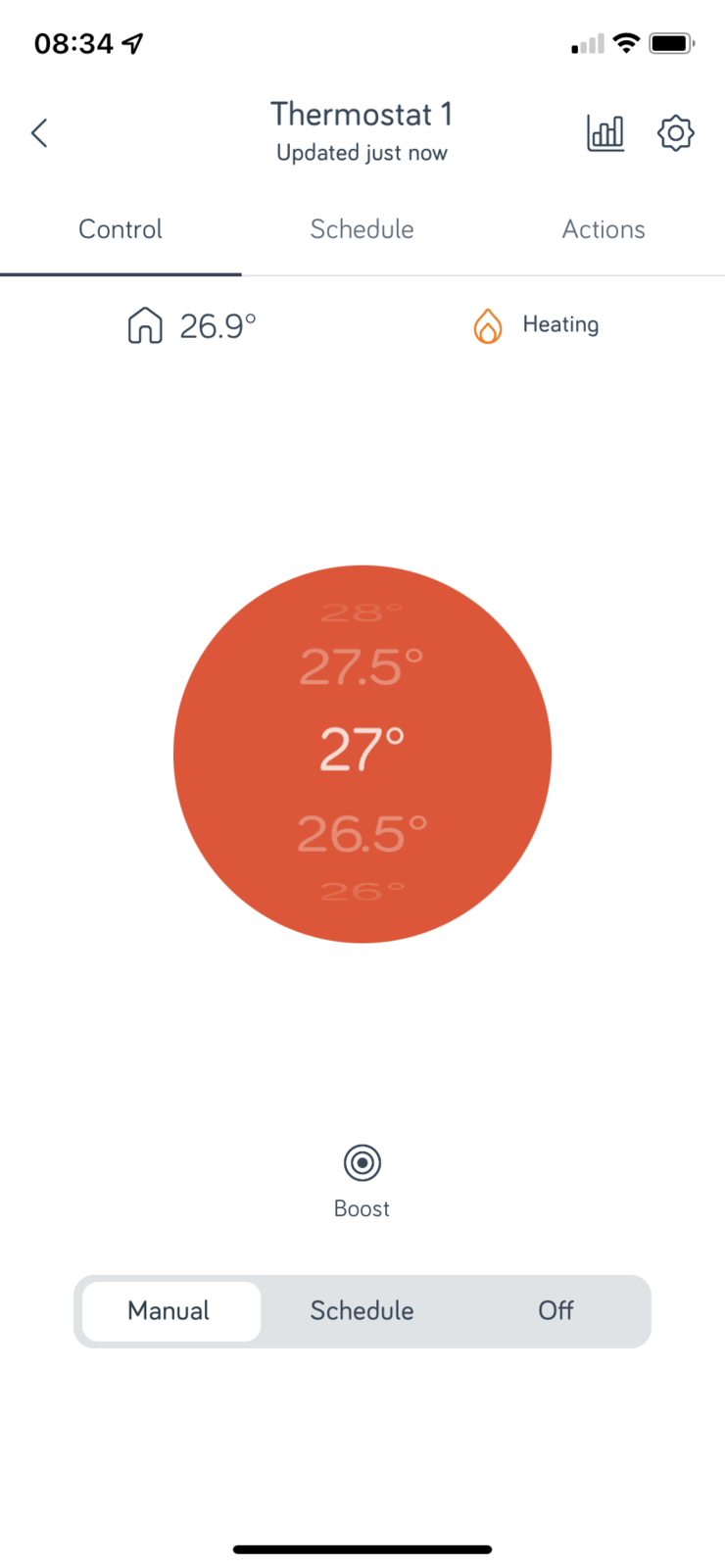Select the Control tab
725x1568 pixels.
pos(121,229)
